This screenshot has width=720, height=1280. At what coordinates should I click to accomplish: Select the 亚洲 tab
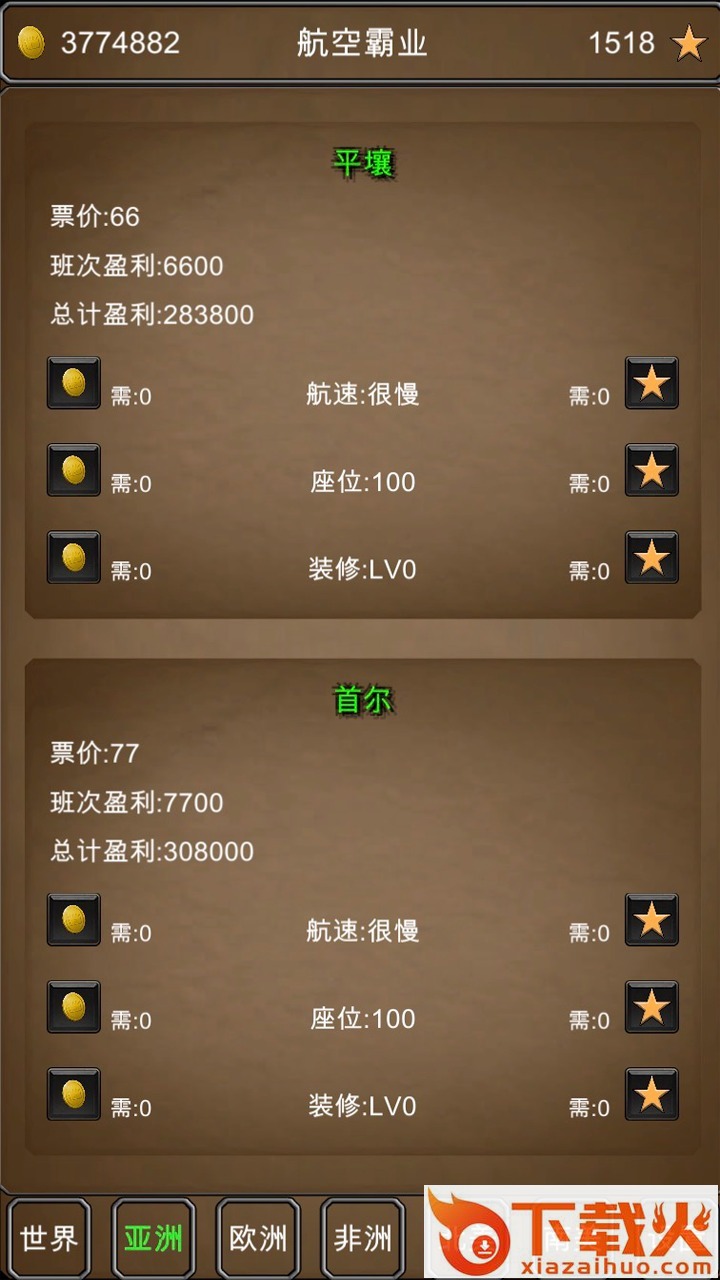(153, 1239)
